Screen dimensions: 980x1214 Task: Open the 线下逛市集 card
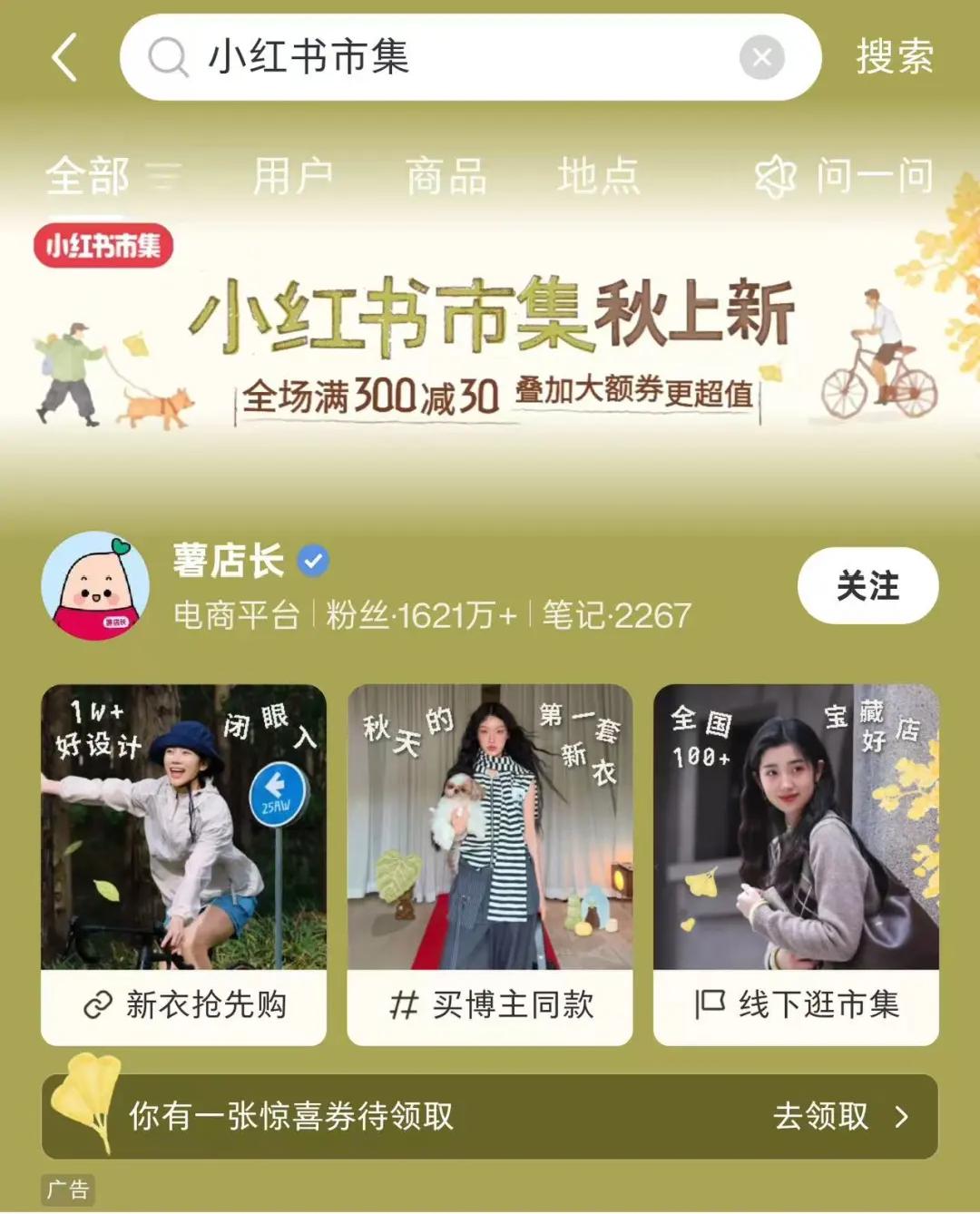[796, 864]
